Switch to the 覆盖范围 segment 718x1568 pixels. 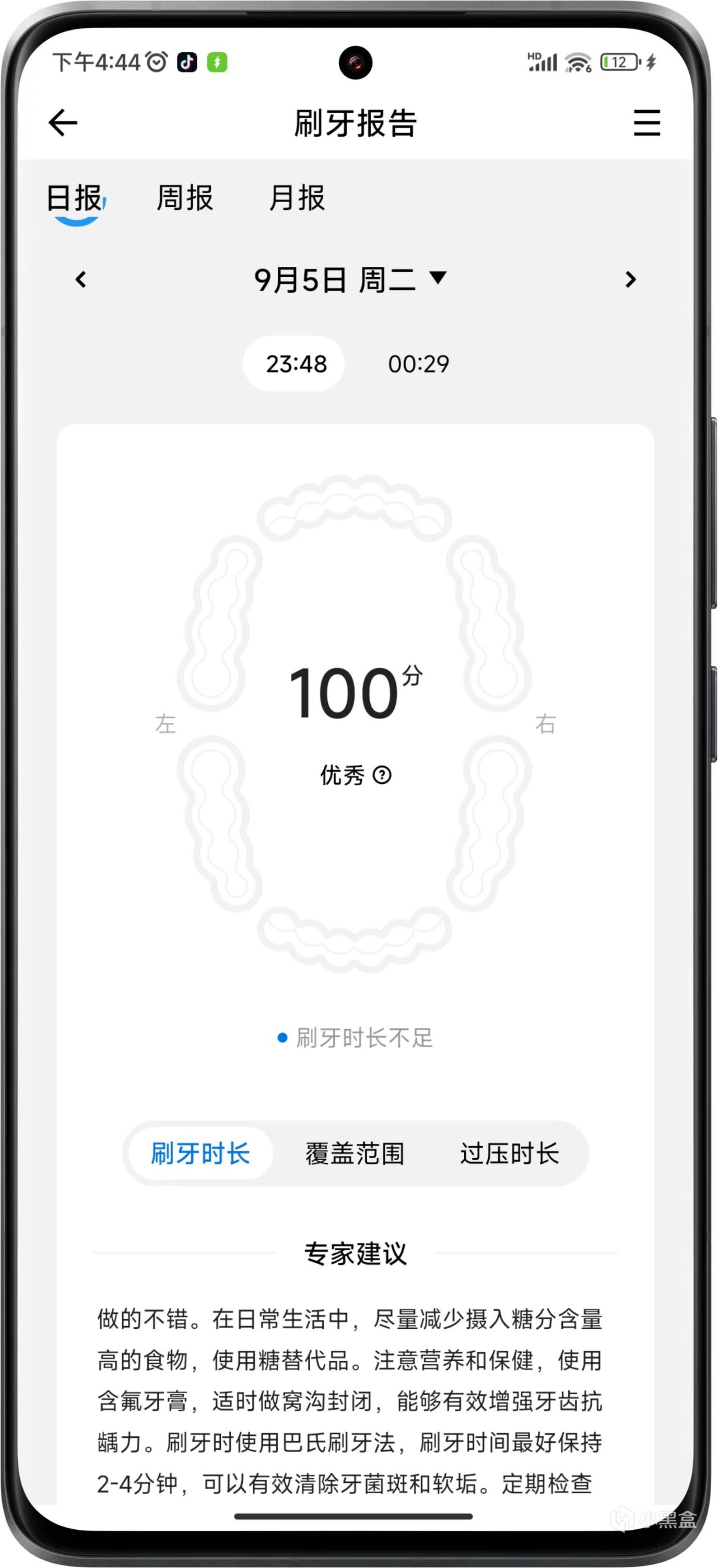355,1153
